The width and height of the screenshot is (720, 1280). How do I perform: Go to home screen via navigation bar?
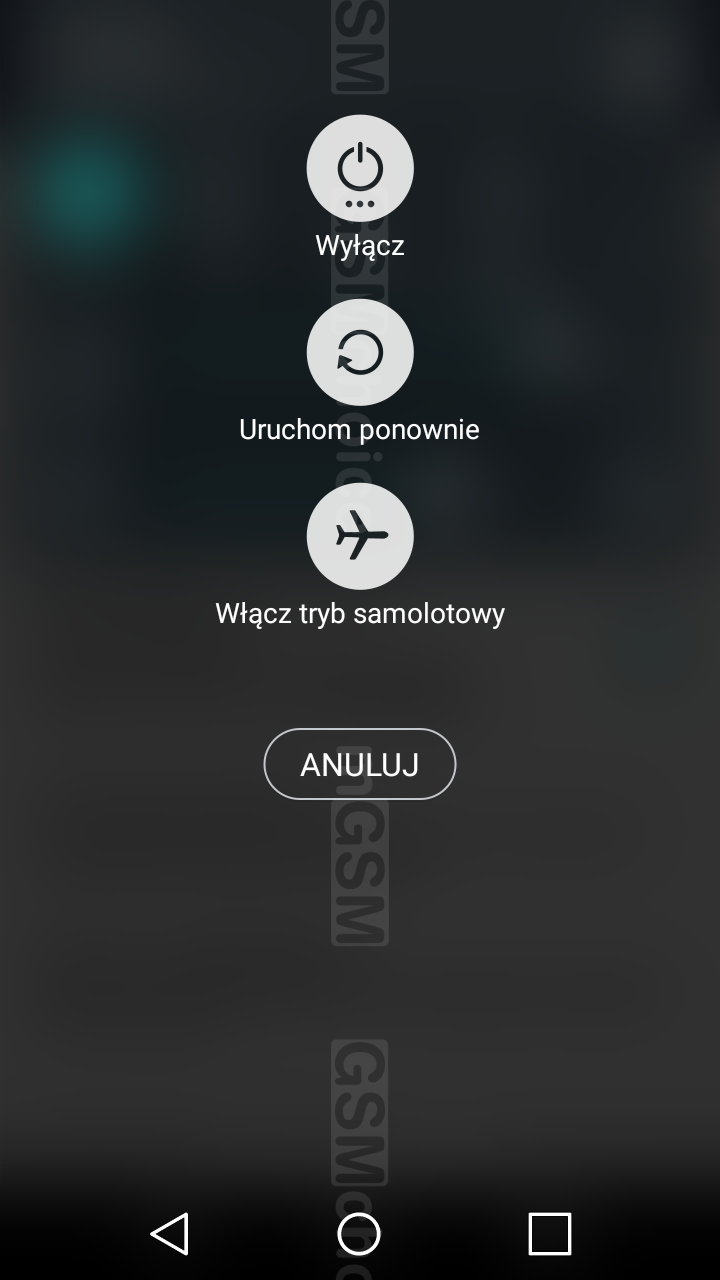pos(359,1233)
